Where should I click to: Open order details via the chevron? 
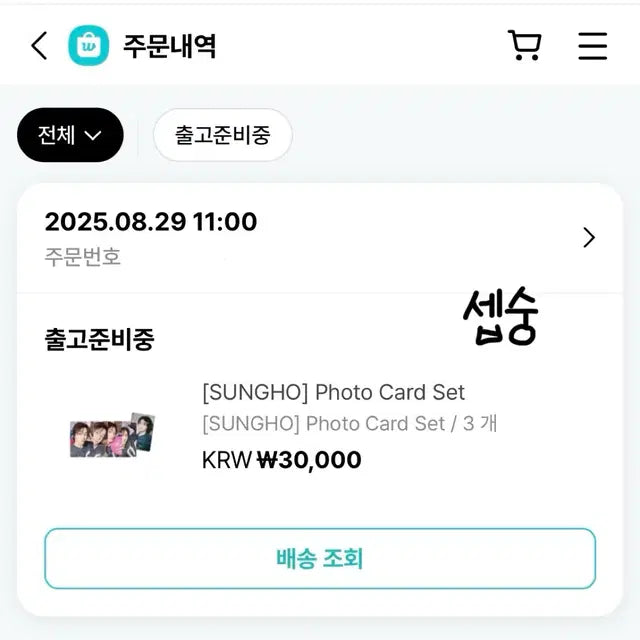588,238
